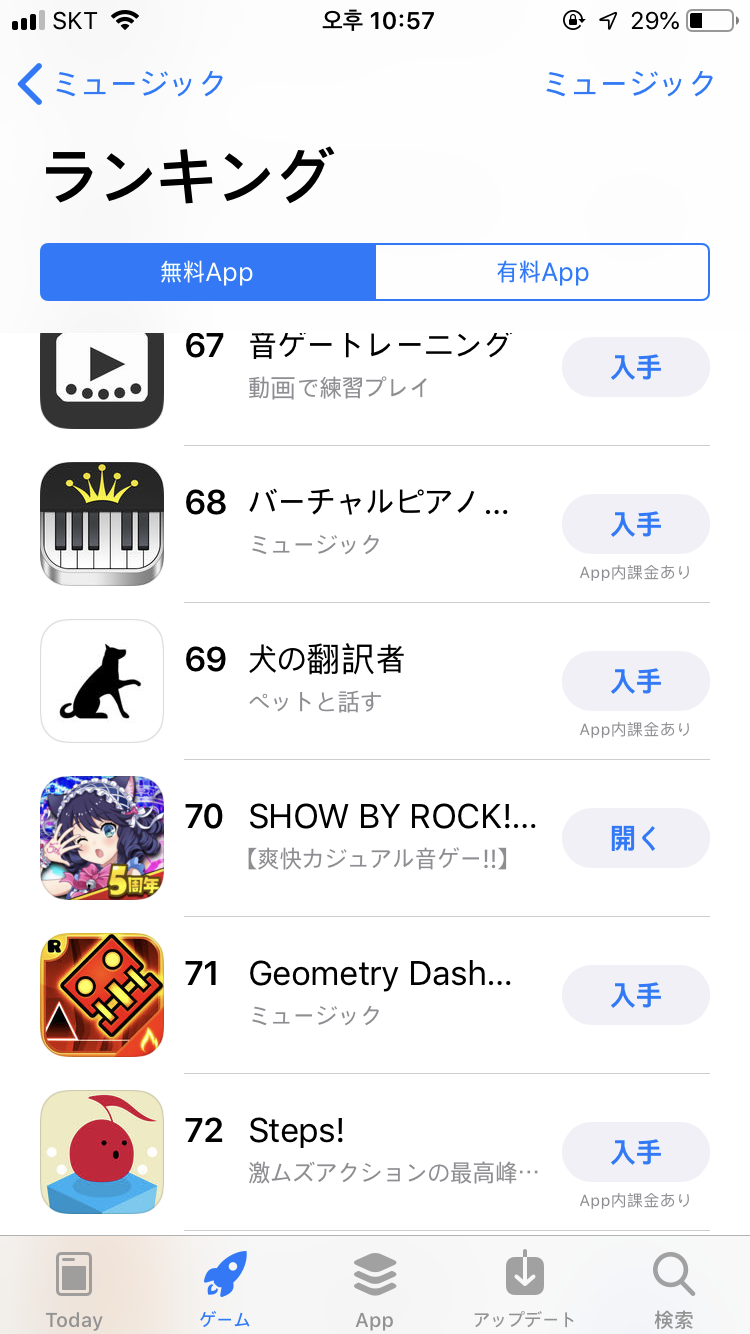Switch to the App tab
The width and height of the screenshot is (750, 1334).
tap(374, 1290)
